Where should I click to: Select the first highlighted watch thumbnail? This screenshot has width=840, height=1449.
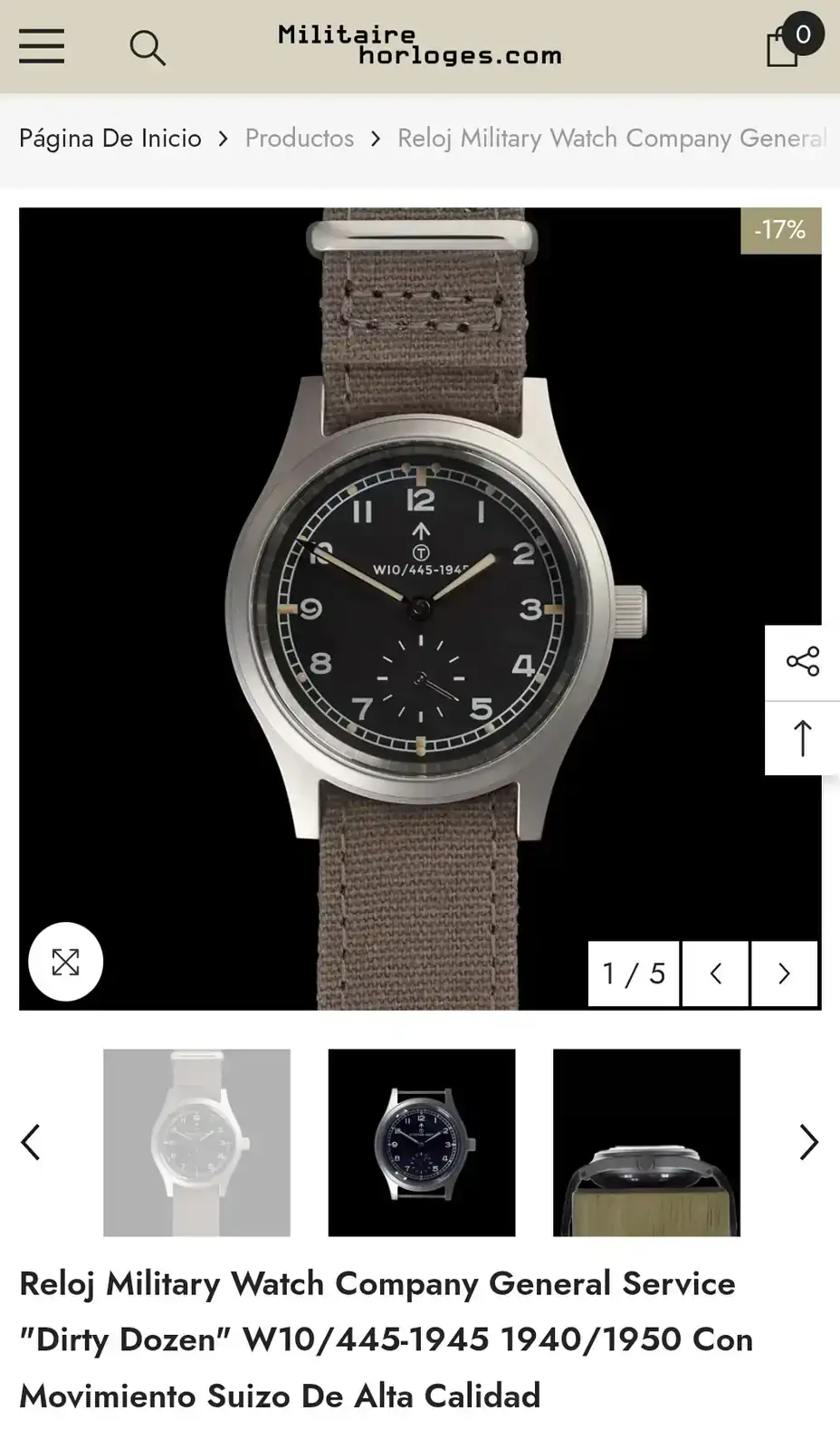196,1143
